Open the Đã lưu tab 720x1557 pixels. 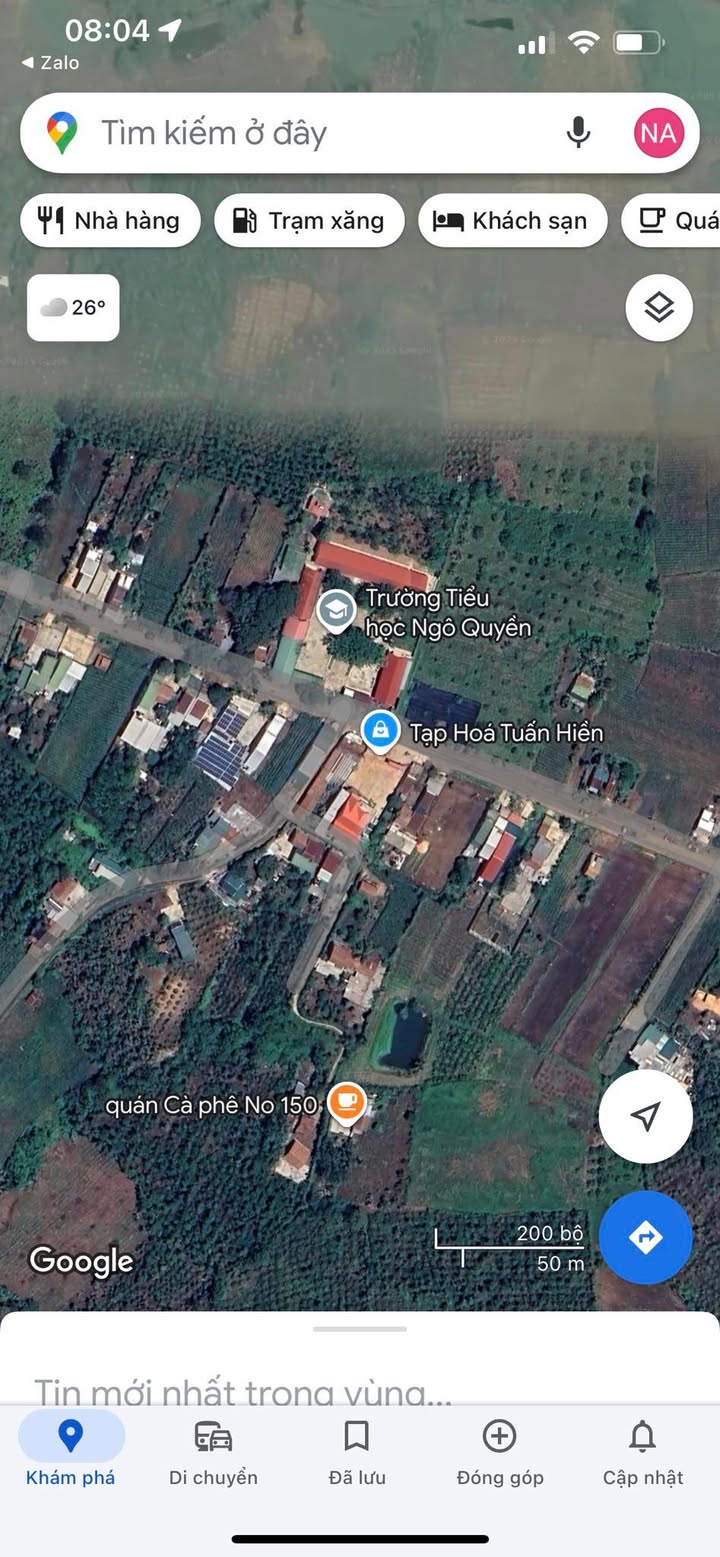(x=357, y=1451)
